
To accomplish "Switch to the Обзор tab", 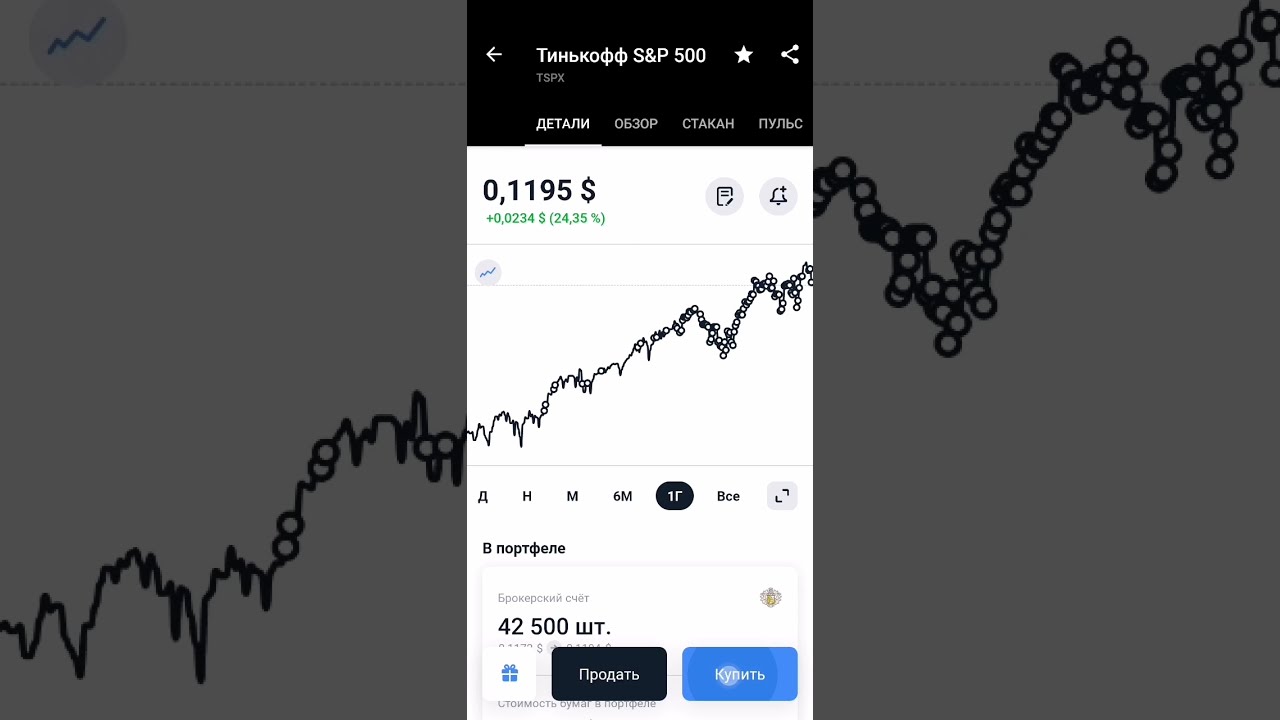I will (636, 124).
